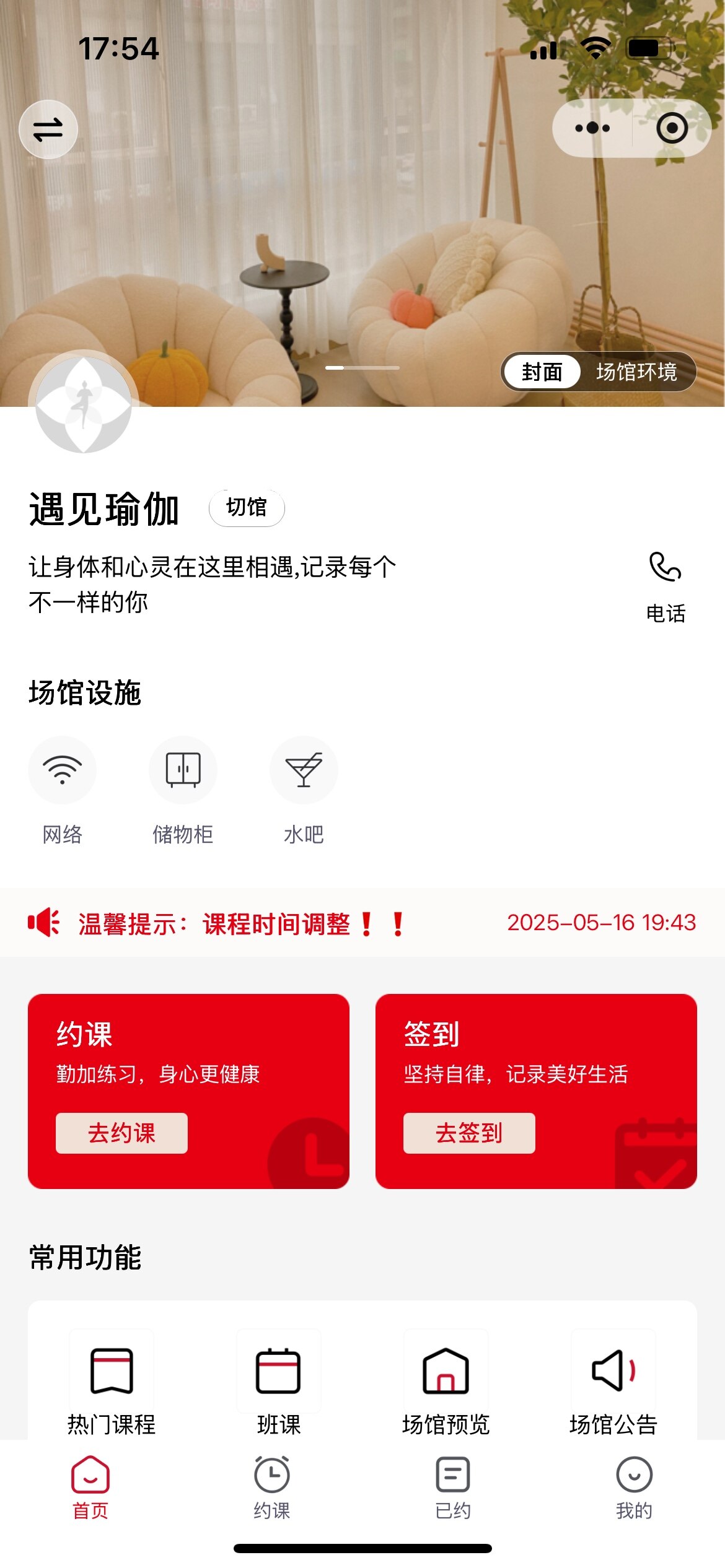Switch to 场馆环境 photos
The image size is (725, 1568).
point(636,372)
